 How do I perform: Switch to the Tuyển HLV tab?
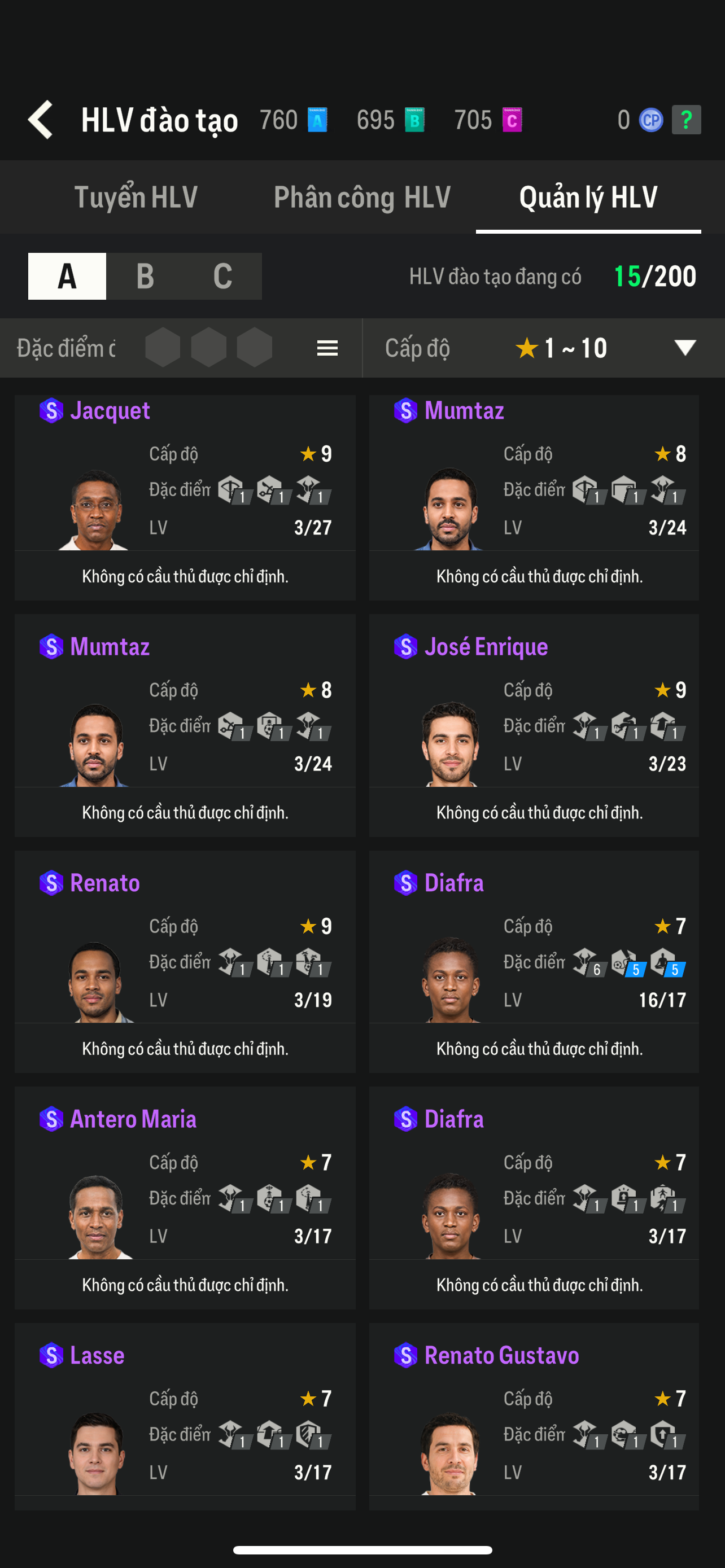coord(136,197)
